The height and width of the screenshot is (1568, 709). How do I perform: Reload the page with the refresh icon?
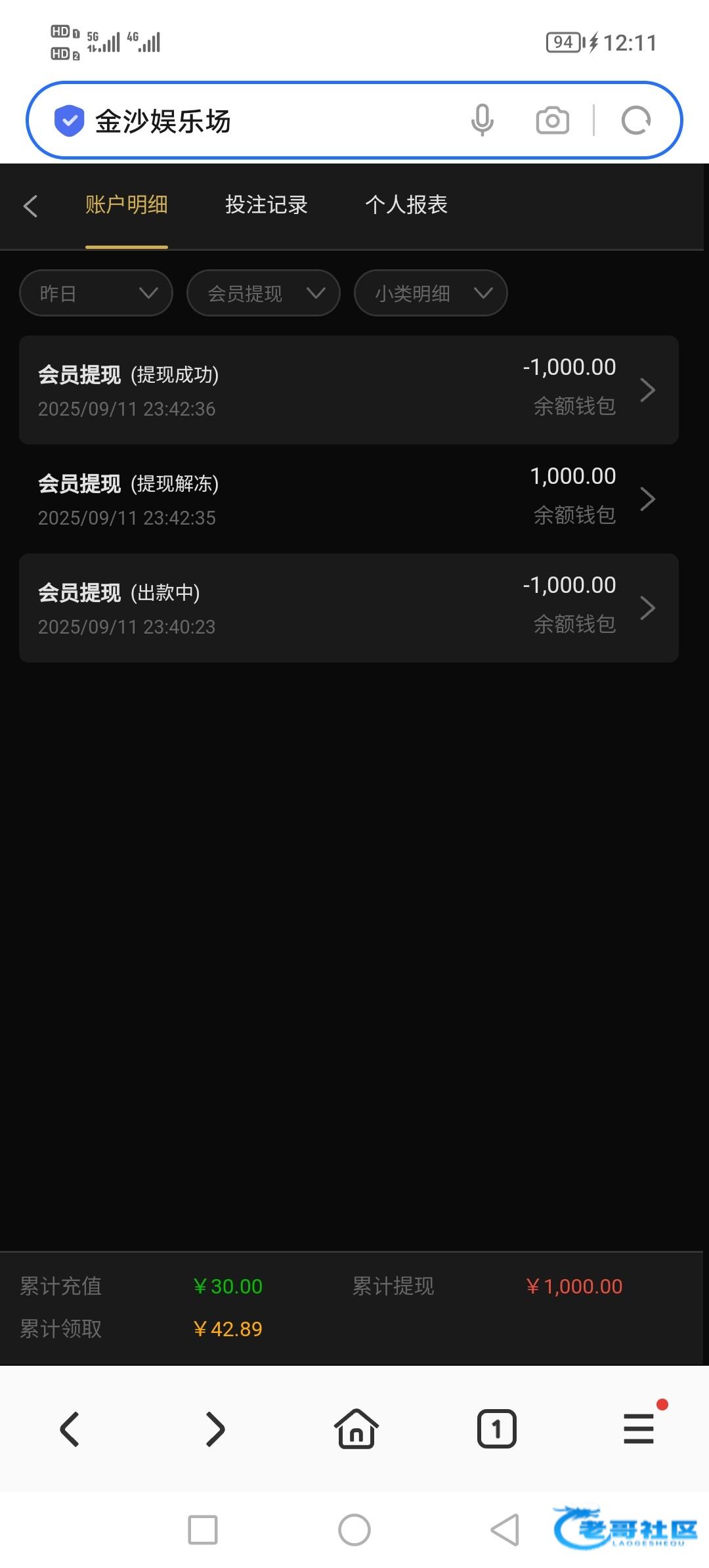(x=636, y=121)
